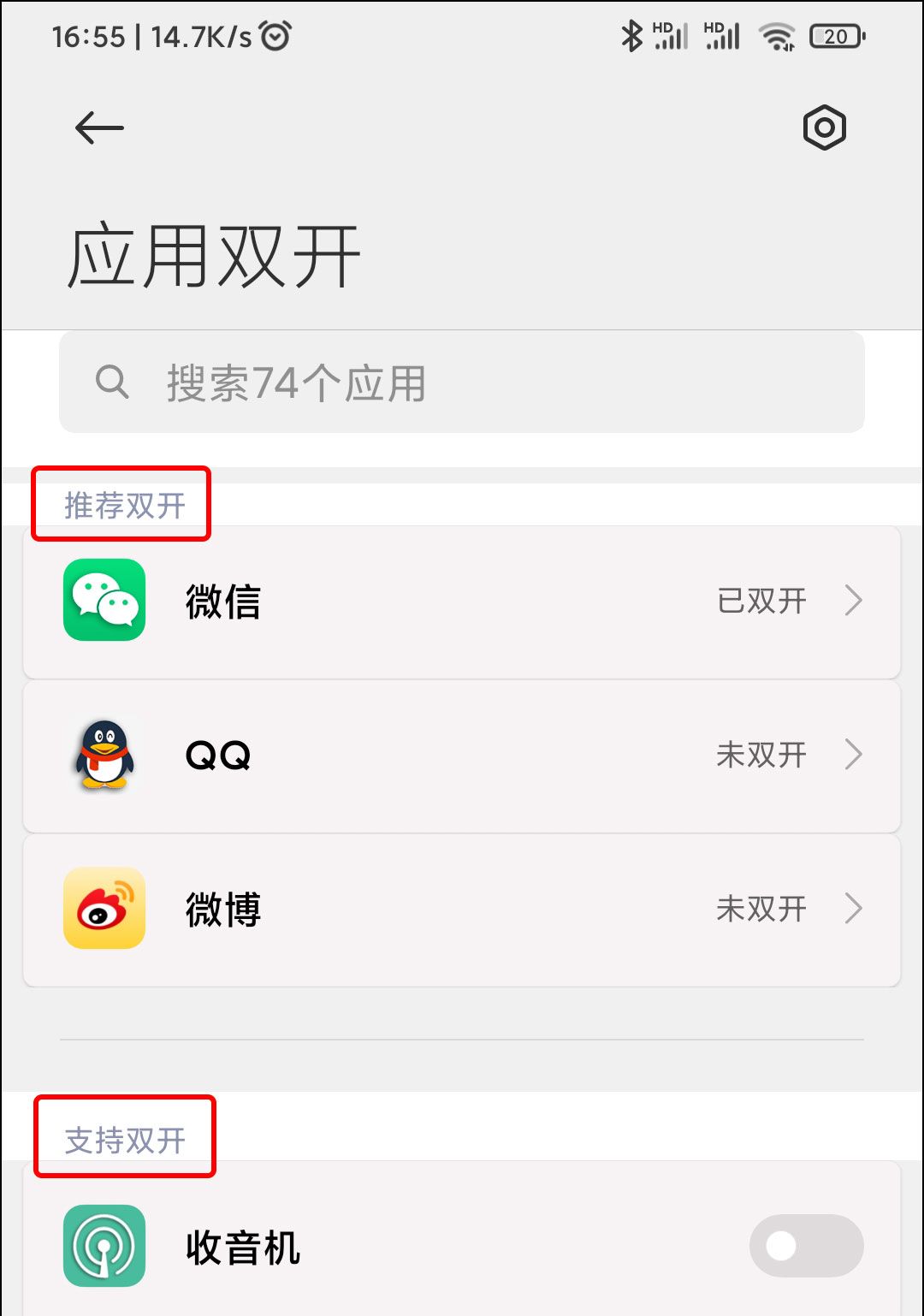
Task: Tap the battery indicator in the status bar
Action: 837,36
